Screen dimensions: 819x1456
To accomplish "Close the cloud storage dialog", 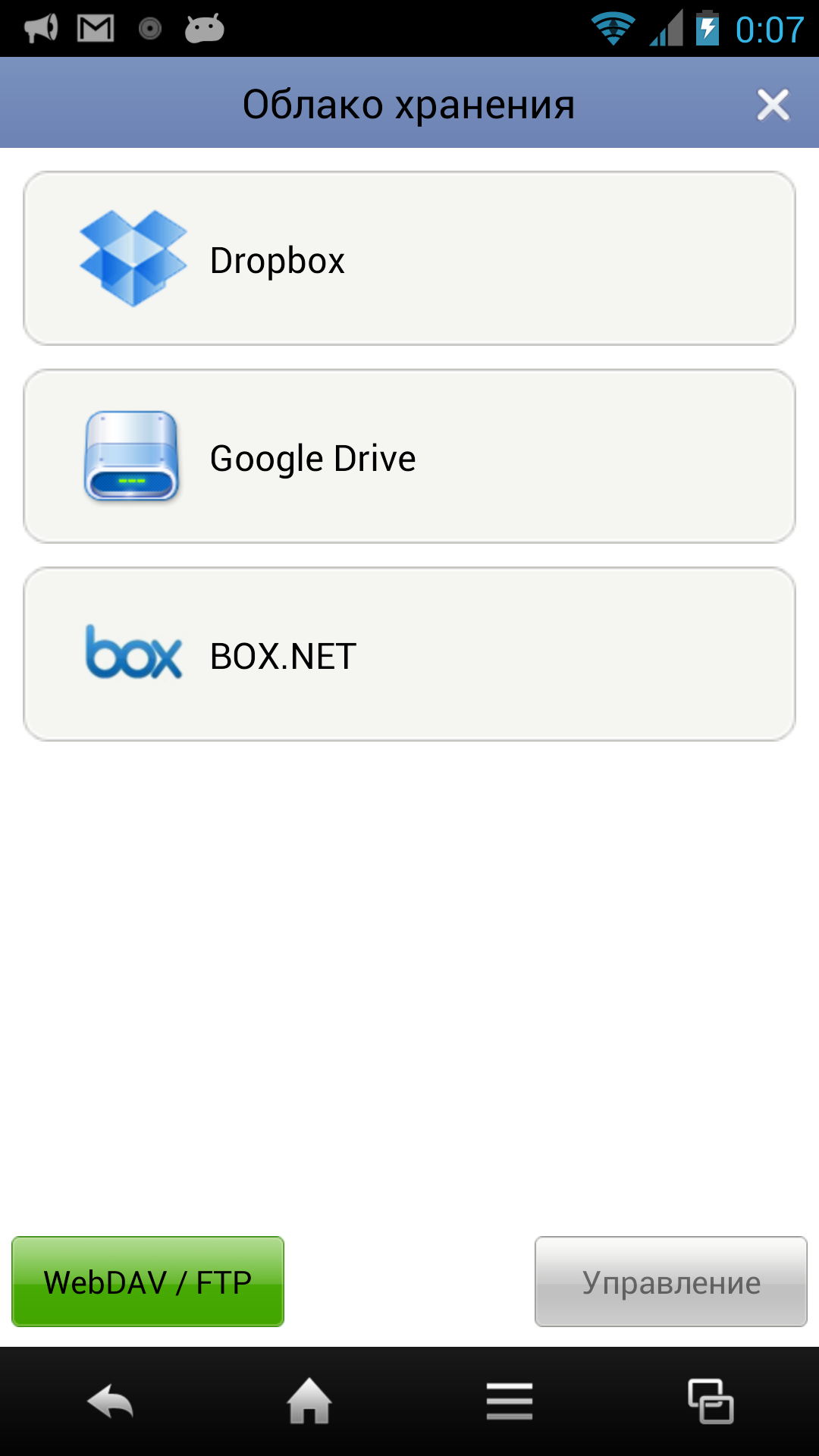I will pyautogui.click(x=773, y=105).
